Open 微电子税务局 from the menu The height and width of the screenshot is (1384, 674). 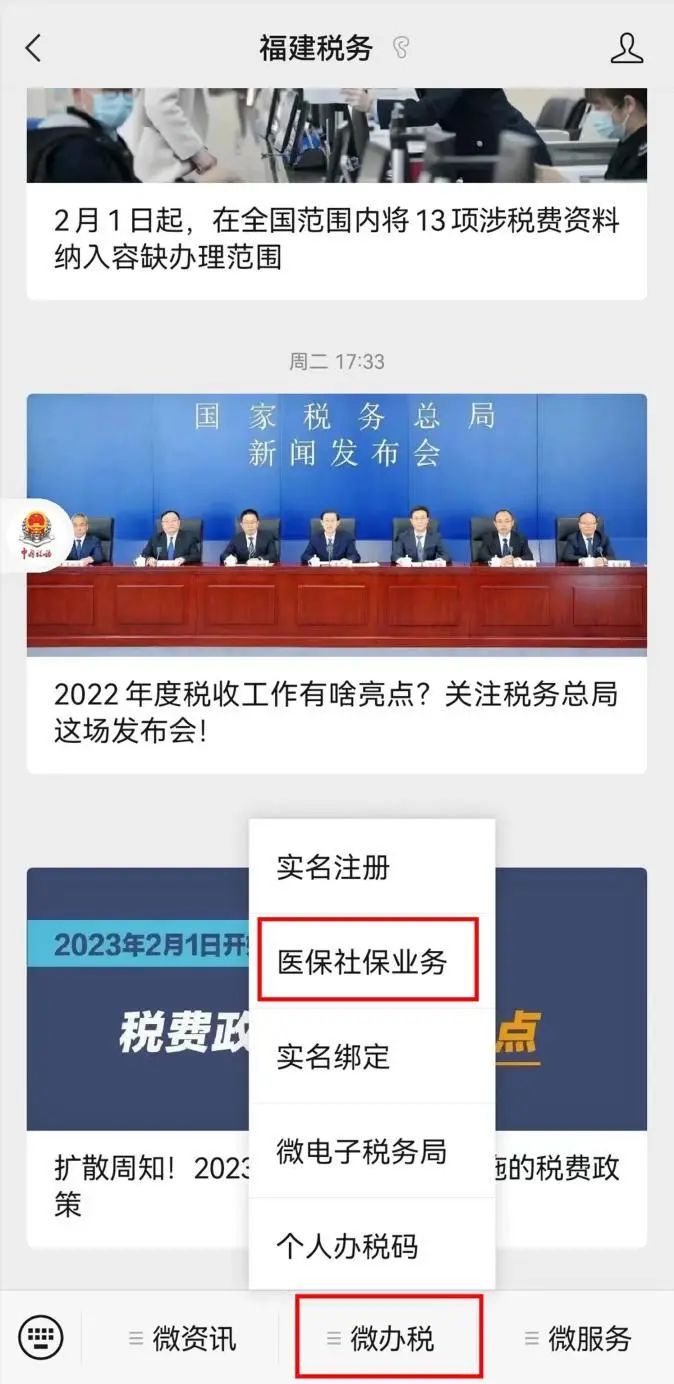pyautogui.click(x=372, y=1151)
